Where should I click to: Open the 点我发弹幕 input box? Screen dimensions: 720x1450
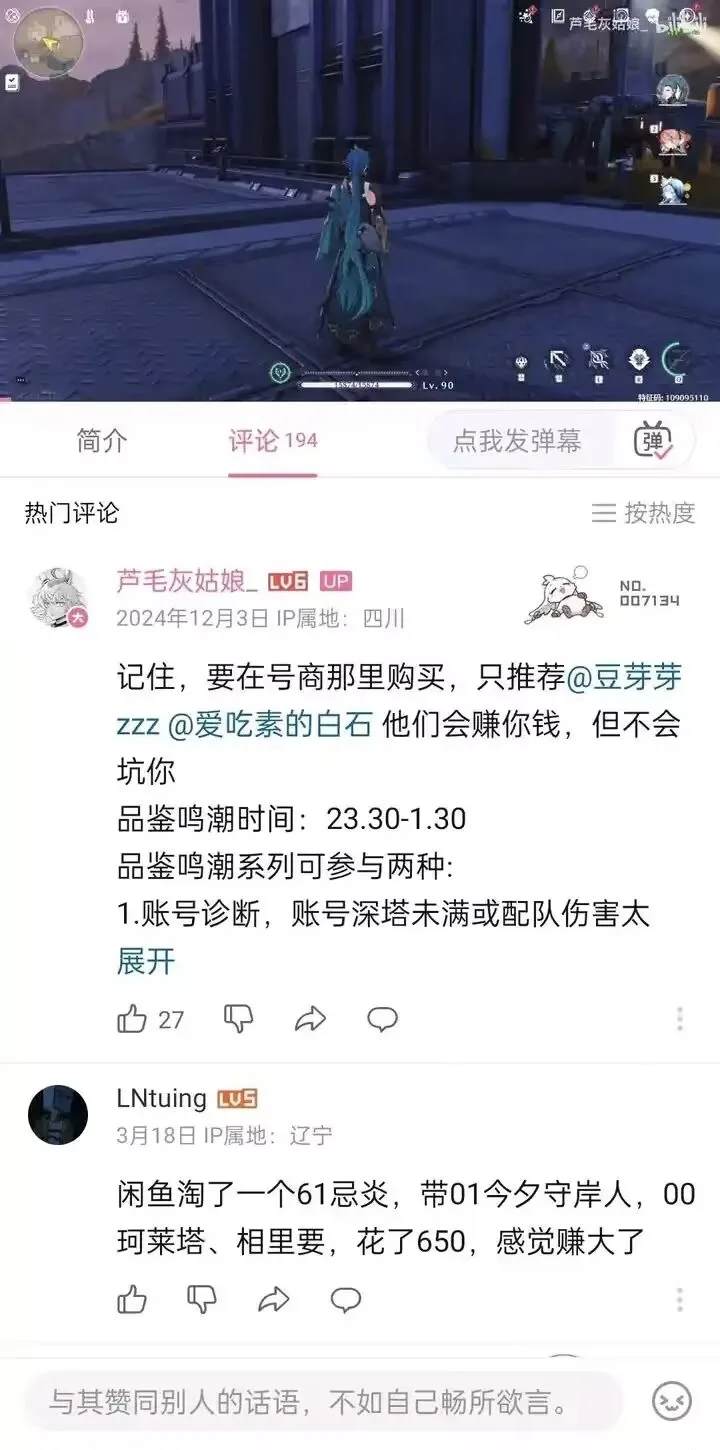tap(517, 441)
